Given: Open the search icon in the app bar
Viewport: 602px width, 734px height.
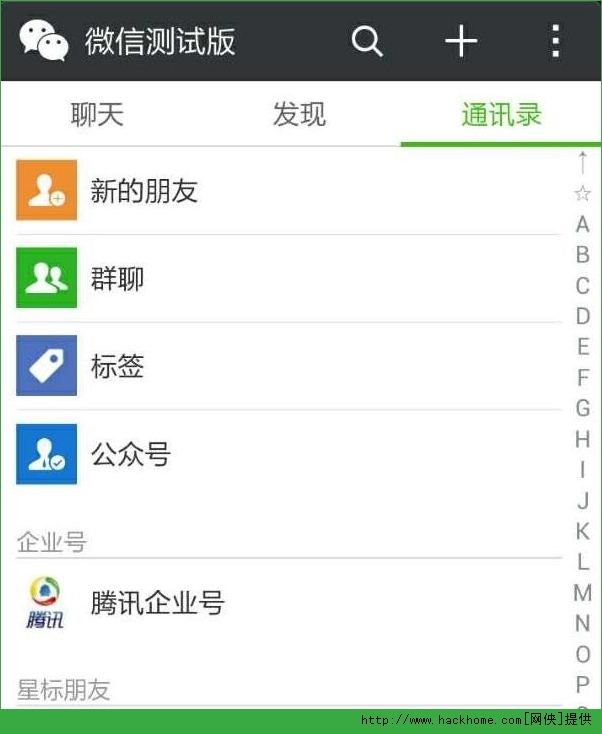Looking at the screenshot, I should (367, 41).
